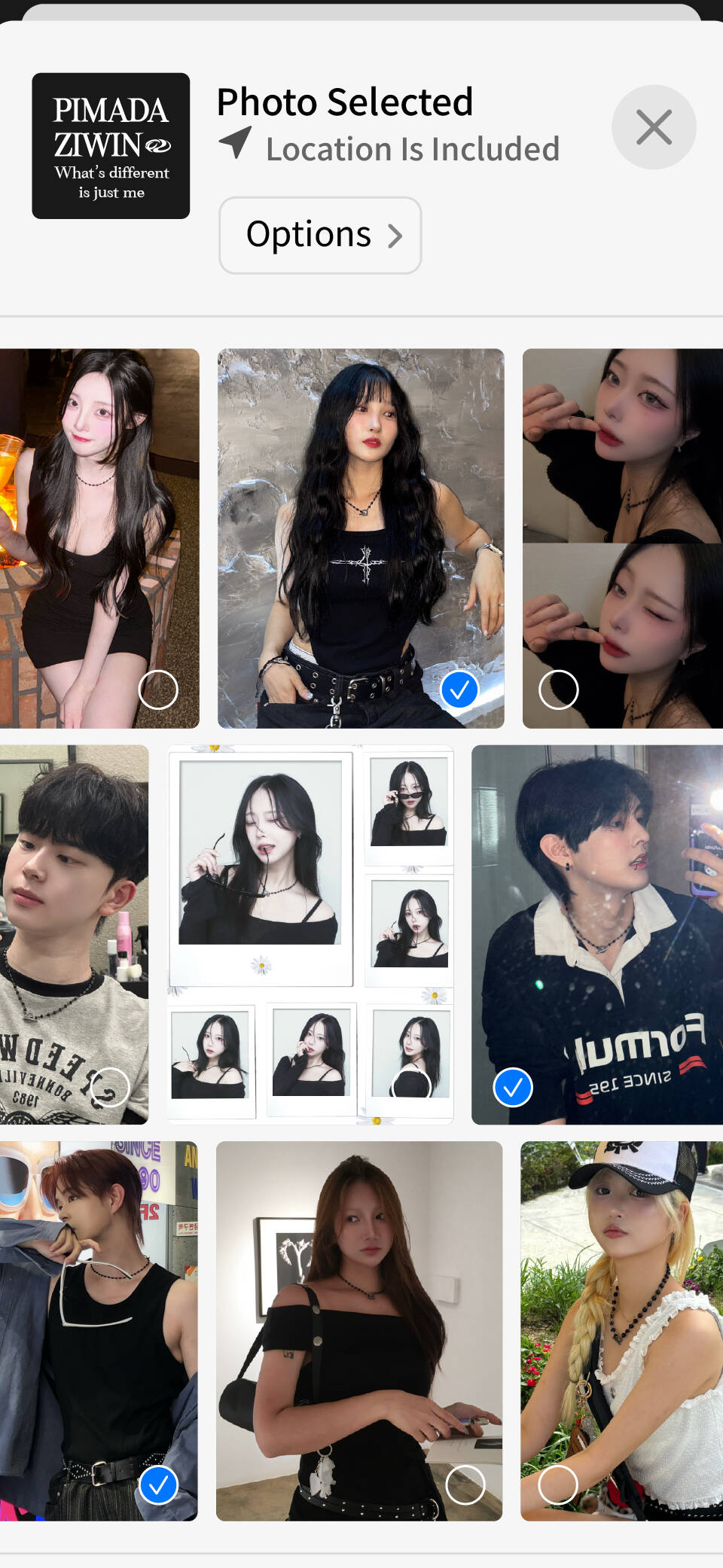
Task: Select the man in gray graphic tee photo
Action: click(110, 1087)
